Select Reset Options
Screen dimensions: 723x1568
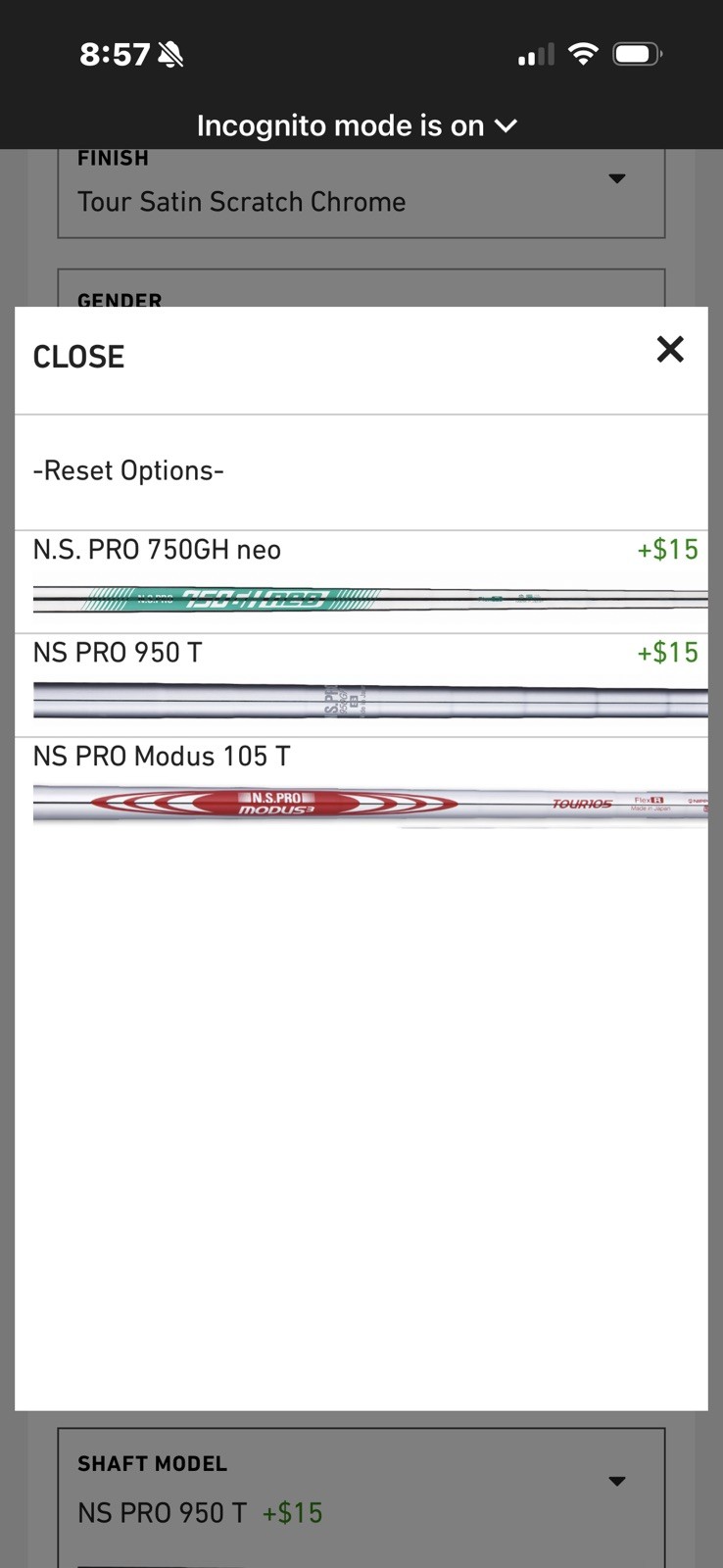click(128, 471)
